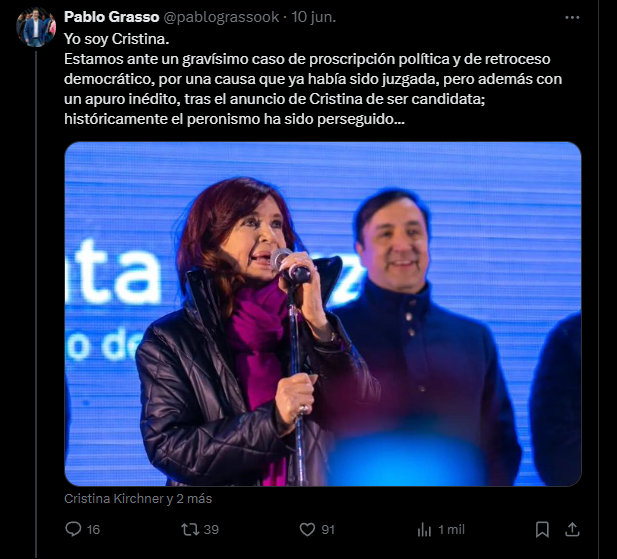The image size is (617, 559).
Task: Open the tweet photo in full view
Action: coord(323,313)
